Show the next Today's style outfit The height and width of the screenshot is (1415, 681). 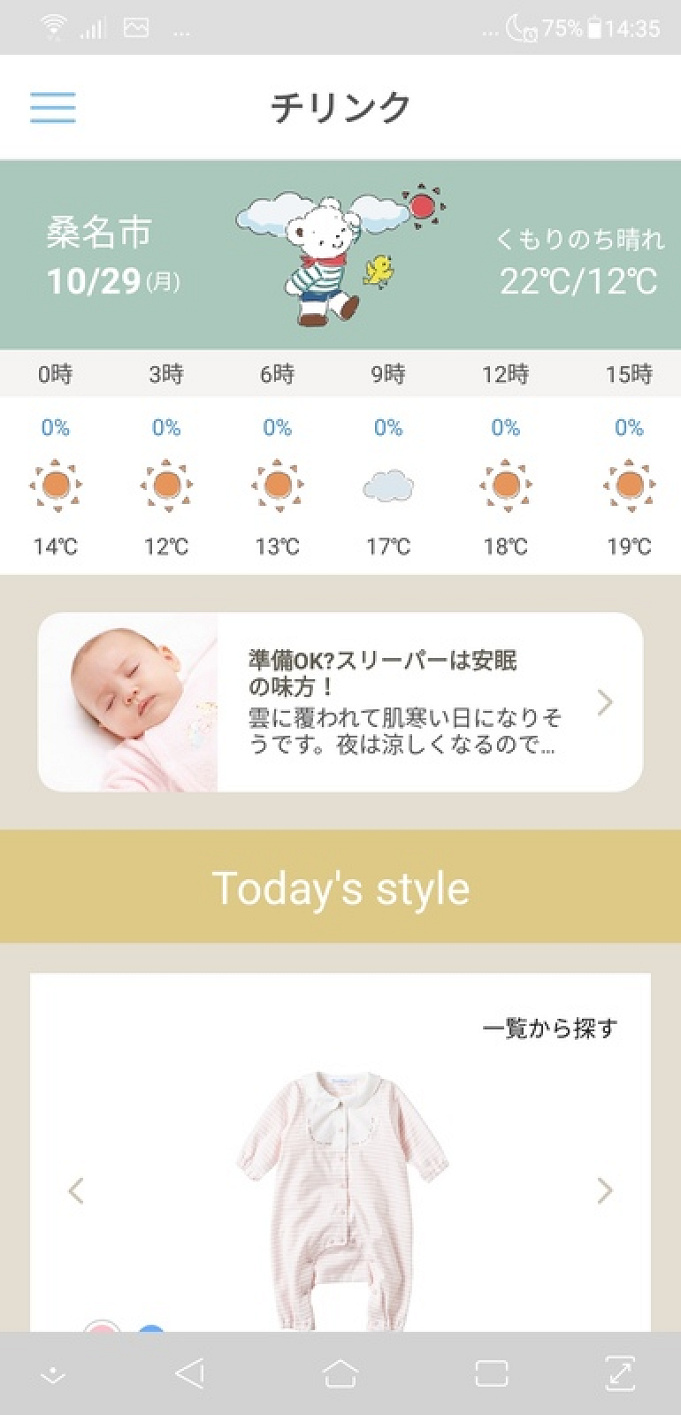(604, 1190)
